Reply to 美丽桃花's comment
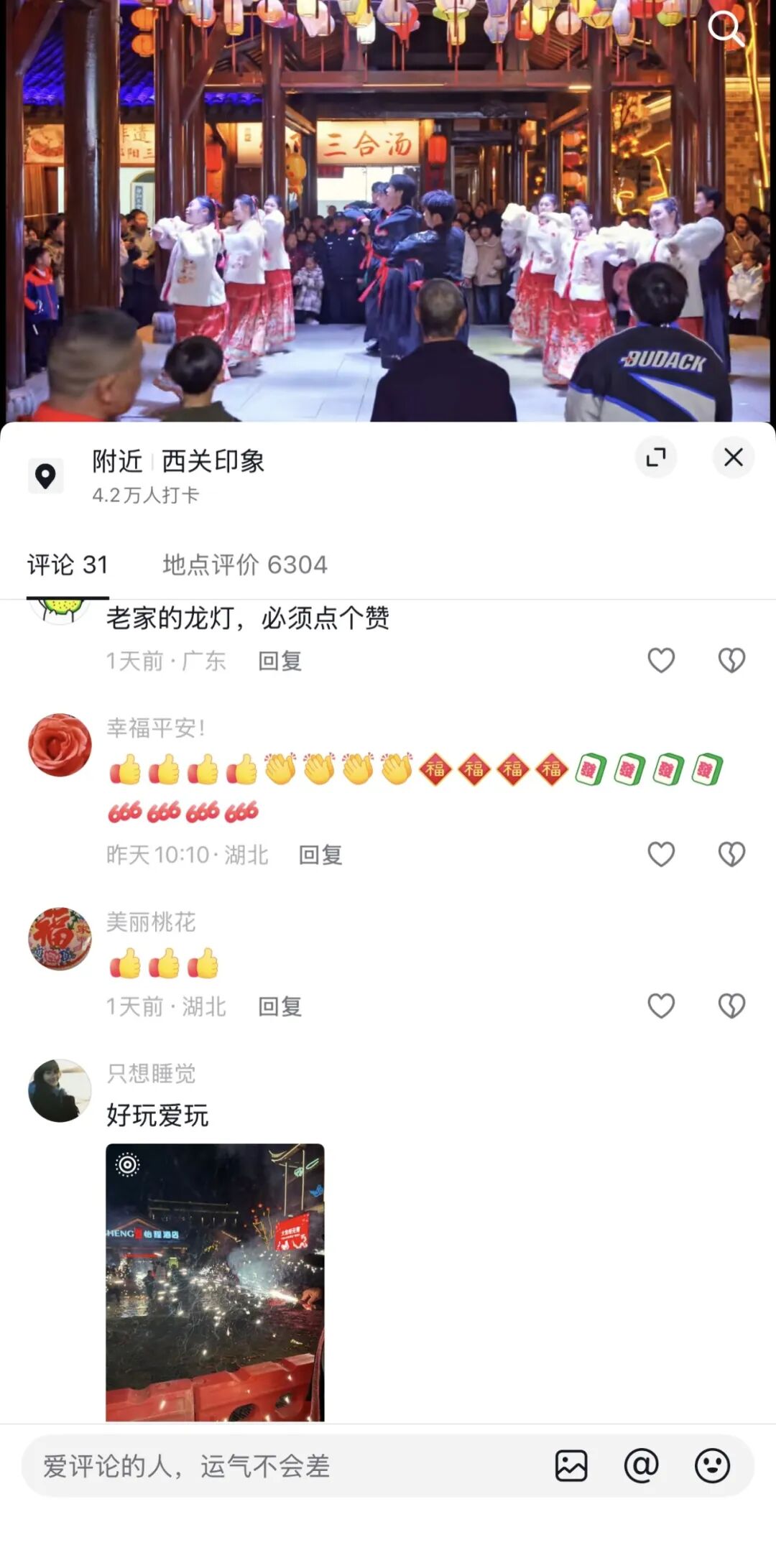The width and height of the screenshot is (776, 1568). pyautogui.click(x=280, y=1006)
